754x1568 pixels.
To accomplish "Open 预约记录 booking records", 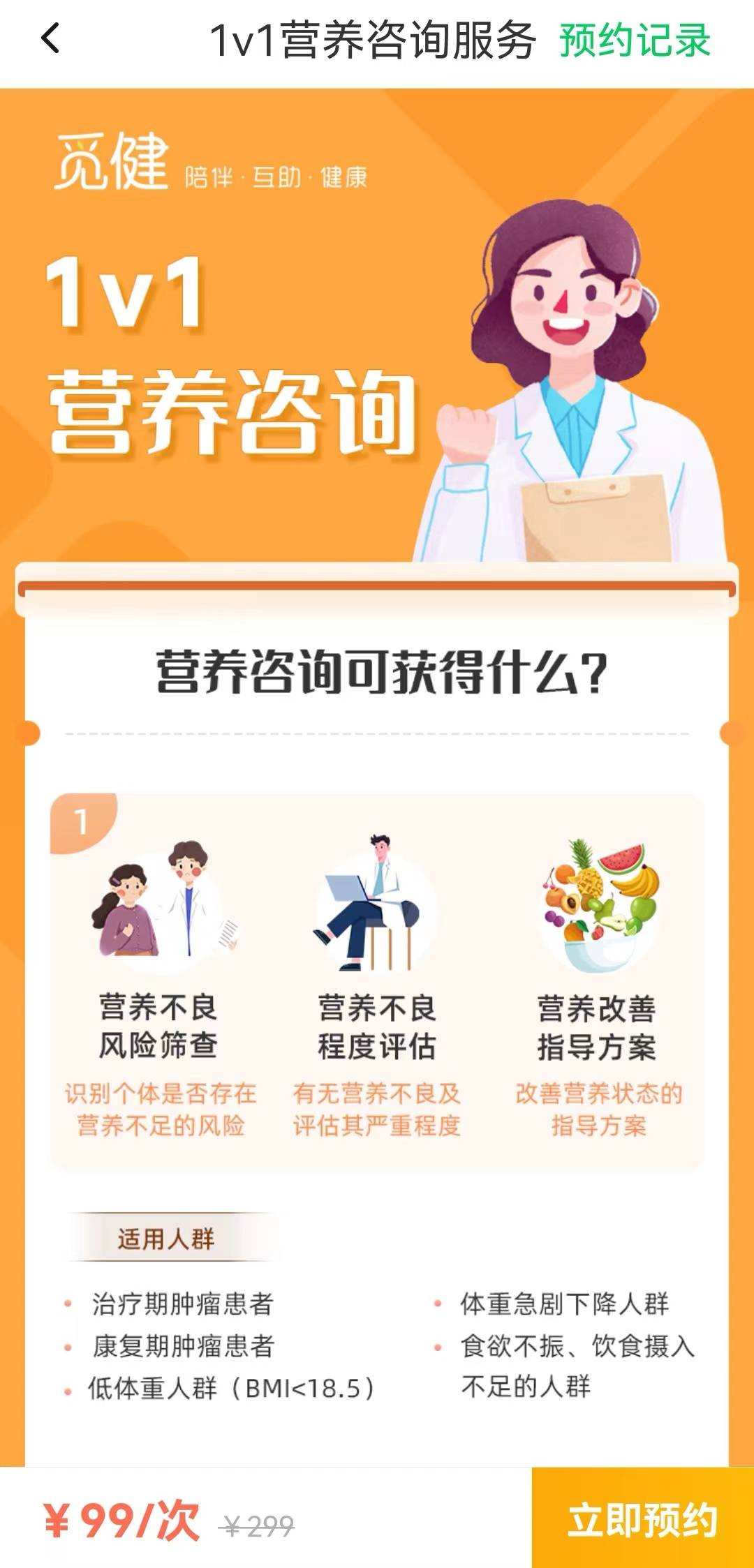I will click(x=634, y=40).
